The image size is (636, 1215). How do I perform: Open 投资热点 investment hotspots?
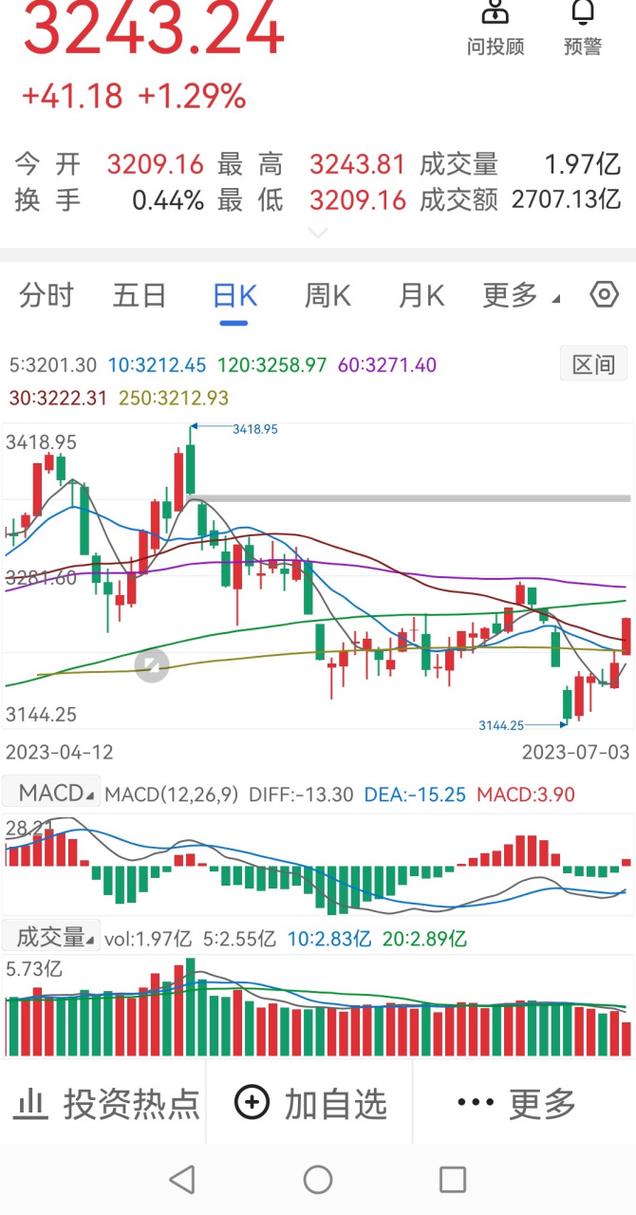[x=106, y=1104]
